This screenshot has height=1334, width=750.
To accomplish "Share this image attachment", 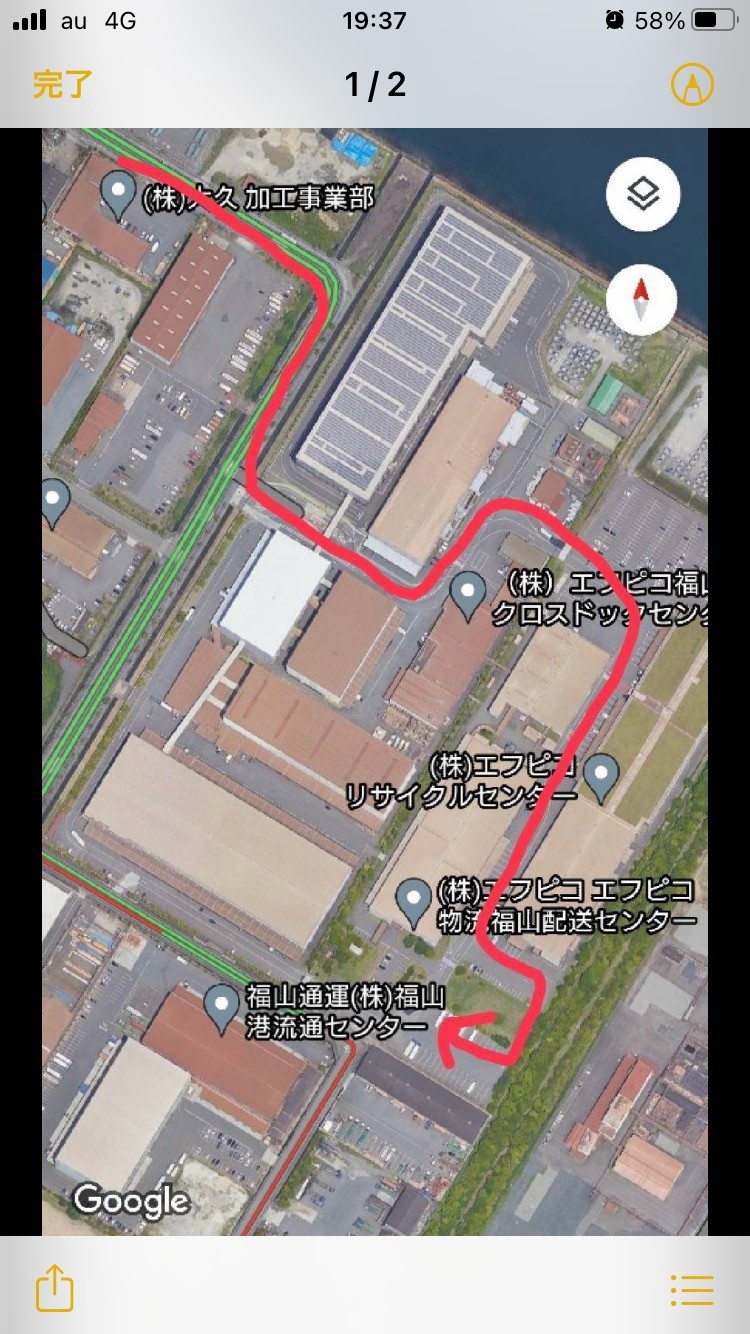I will coord(55,1287).
